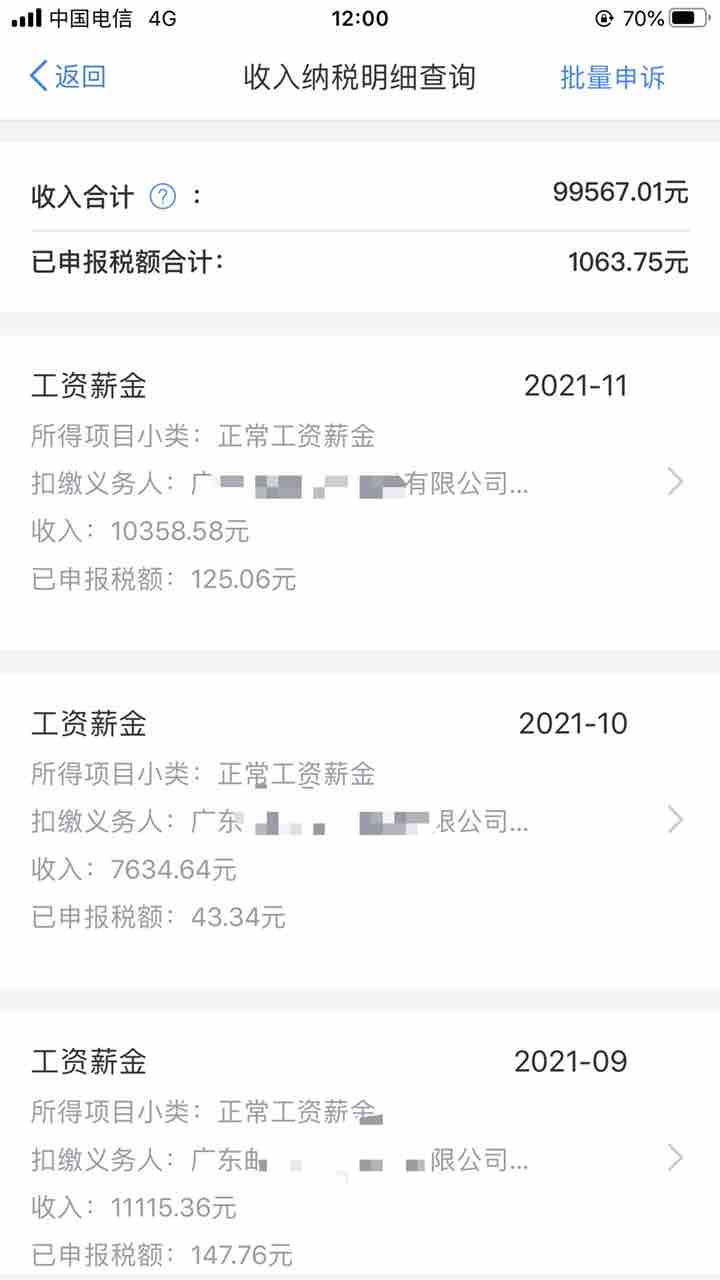
Task: Open the 2021-10 工资薪金 record
Action: (x=360, y=820)
